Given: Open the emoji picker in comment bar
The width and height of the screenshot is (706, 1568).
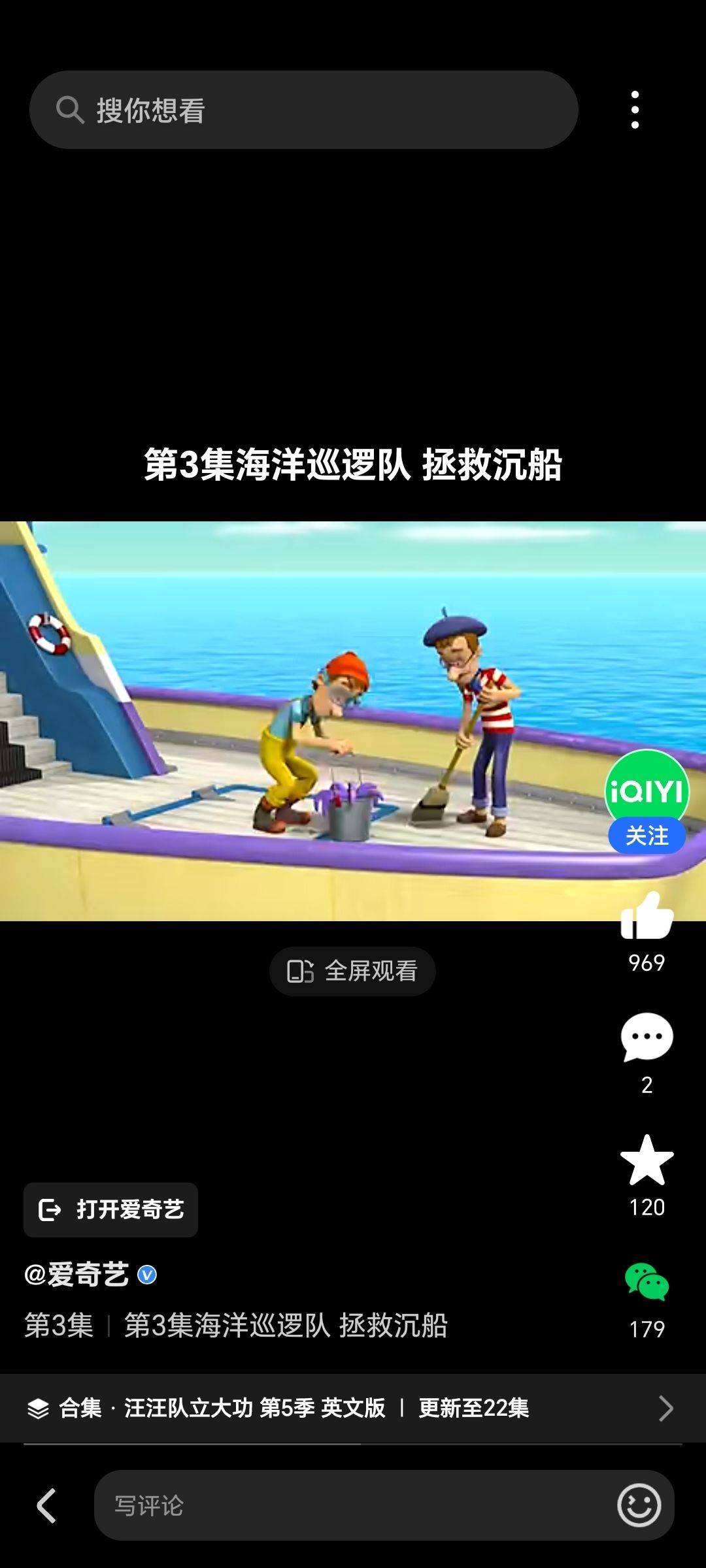Looking at the screenshot, I should point(639,1505).
